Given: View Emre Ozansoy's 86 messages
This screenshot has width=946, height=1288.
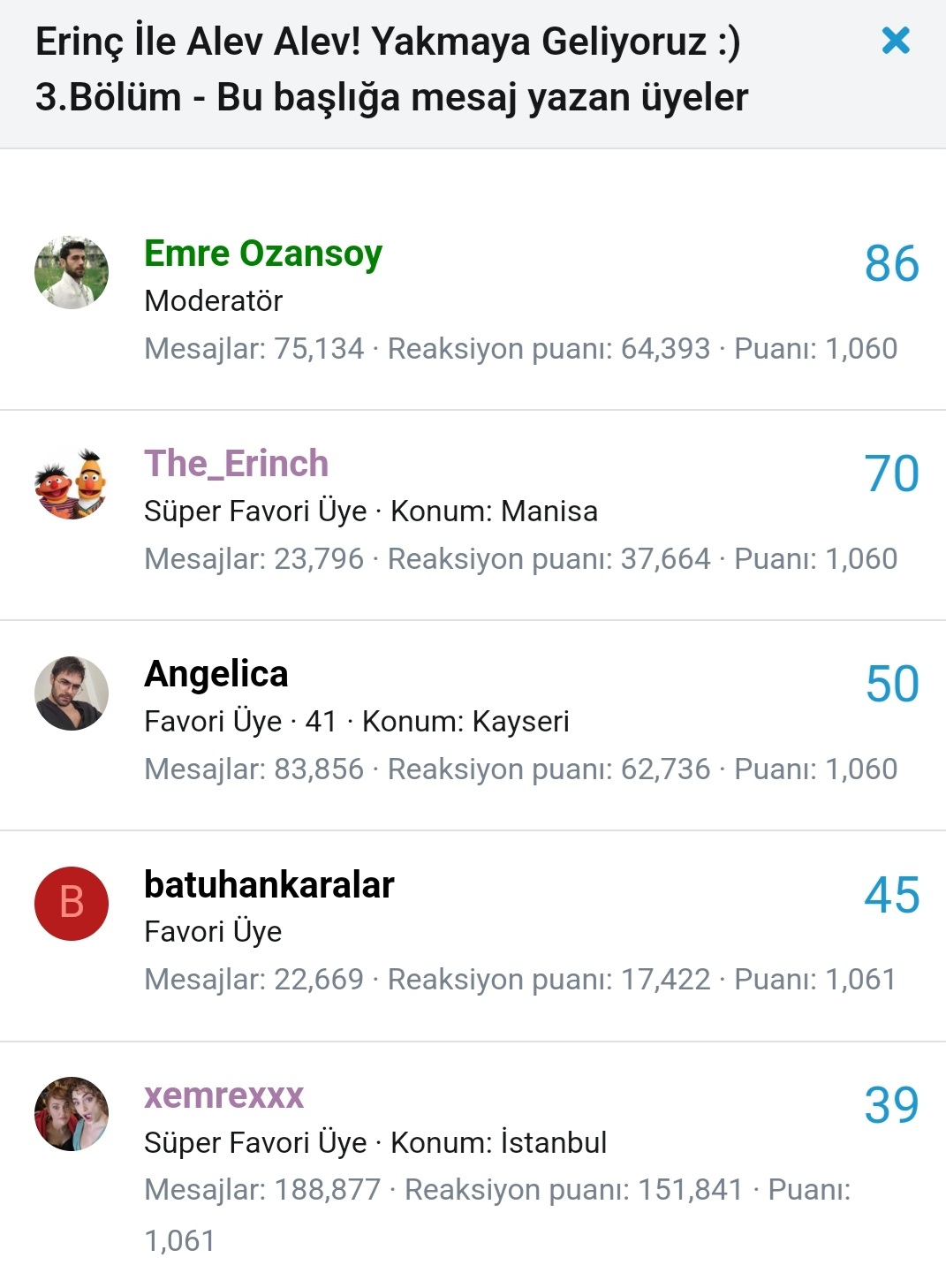Looking at the screenshot, I should (891, 264).
